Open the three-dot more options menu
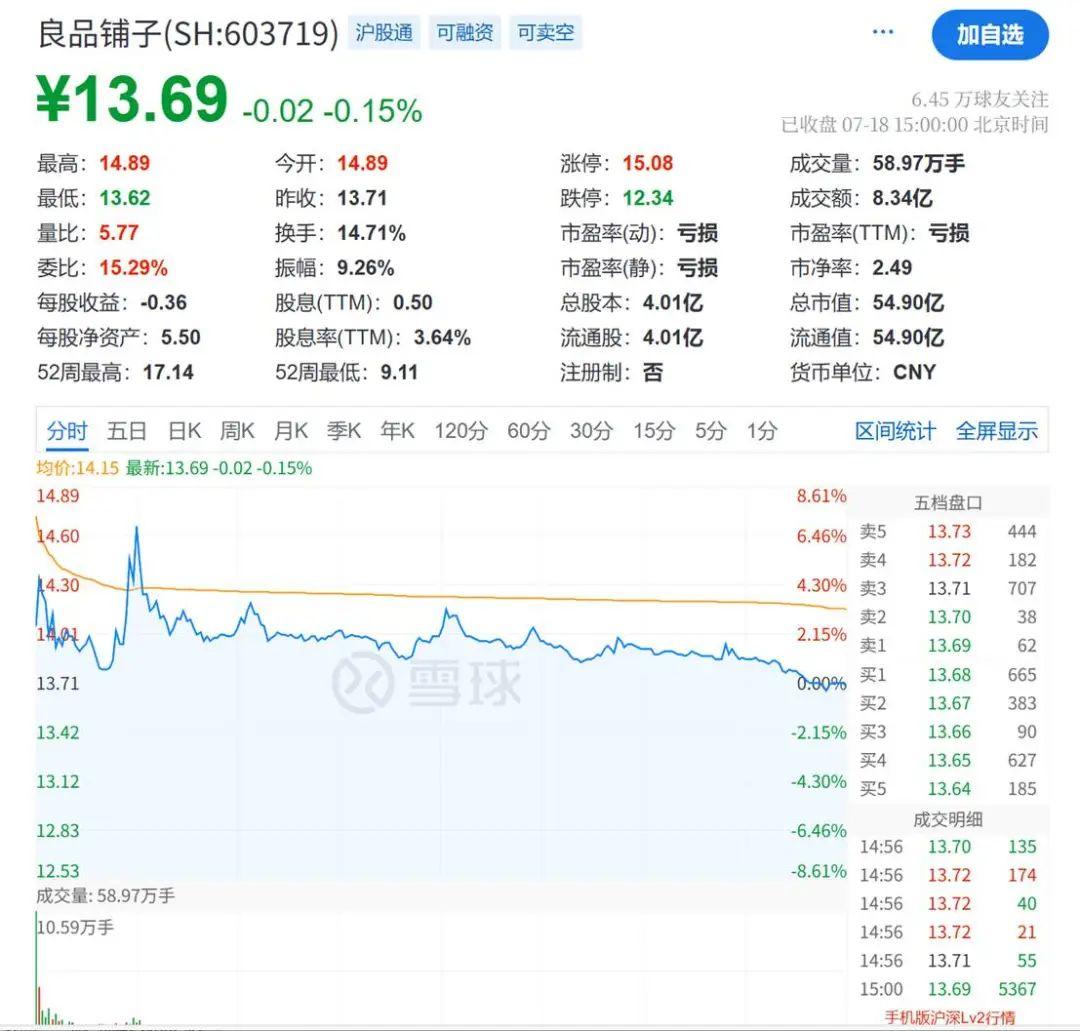This screenshot has height=1031, width=1080. click(882, 33)
